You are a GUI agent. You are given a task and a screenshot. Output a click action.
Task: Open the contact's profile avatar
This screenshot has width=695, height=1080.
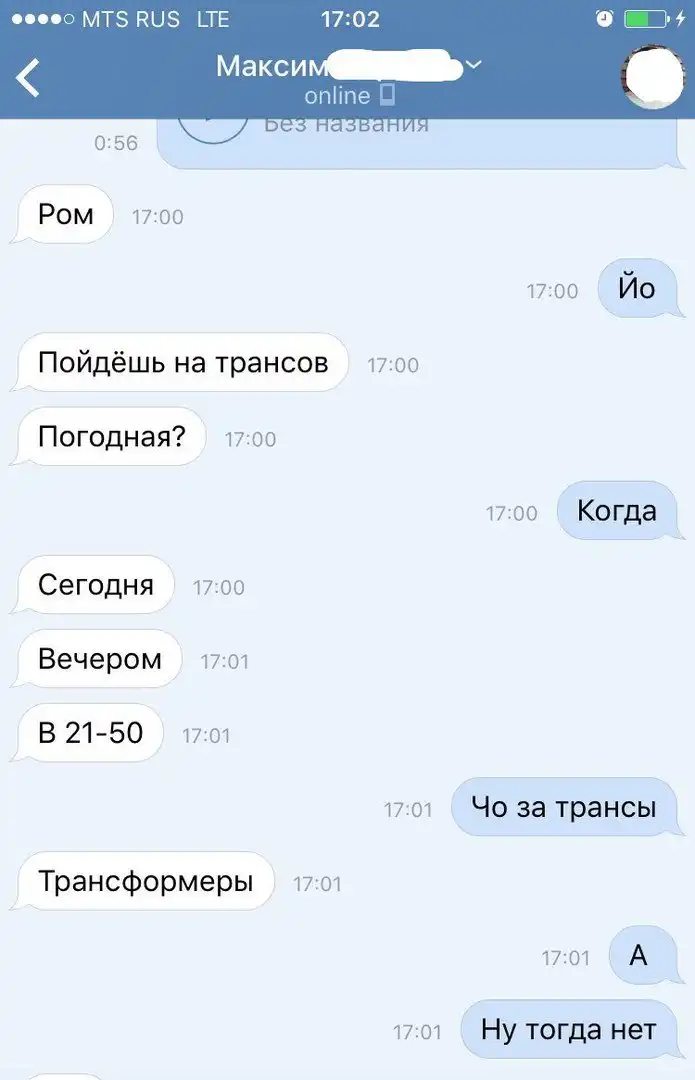click(x=653, y=78)
